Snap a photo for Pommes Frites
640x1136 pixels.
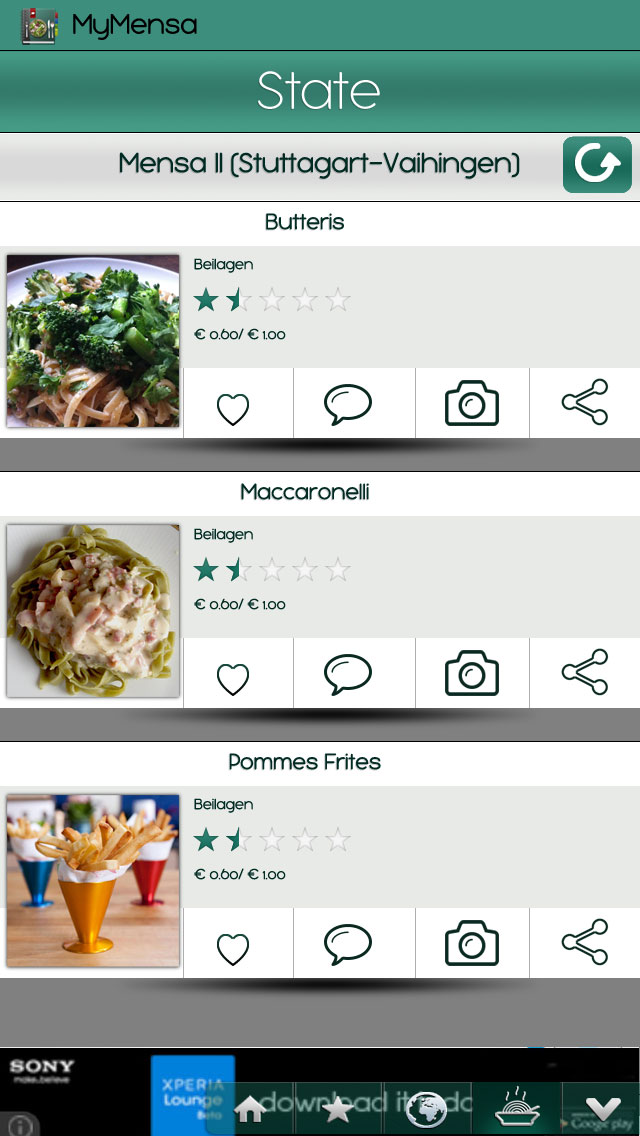472,943
